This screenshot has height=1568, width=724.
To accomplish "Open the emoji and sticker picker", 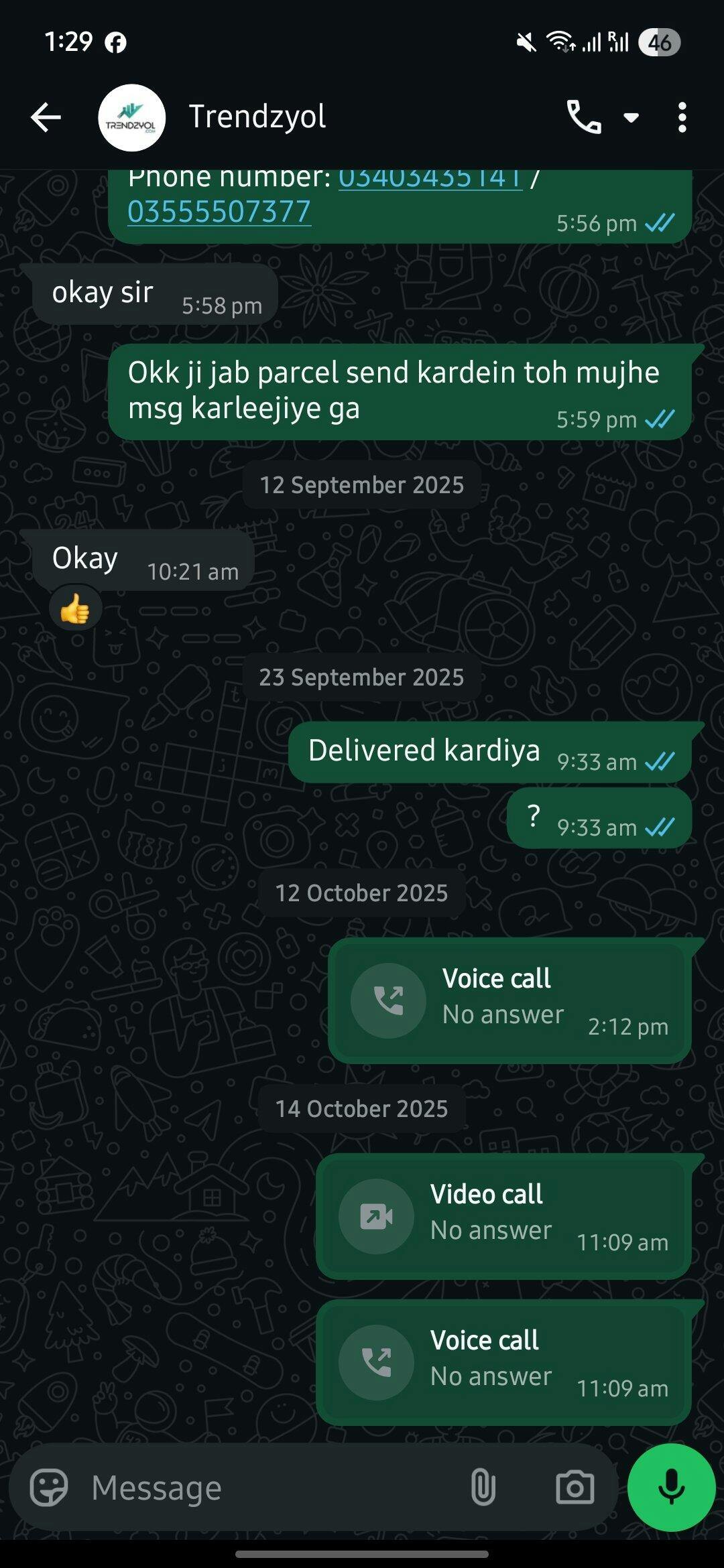I will pos(49,1488).
